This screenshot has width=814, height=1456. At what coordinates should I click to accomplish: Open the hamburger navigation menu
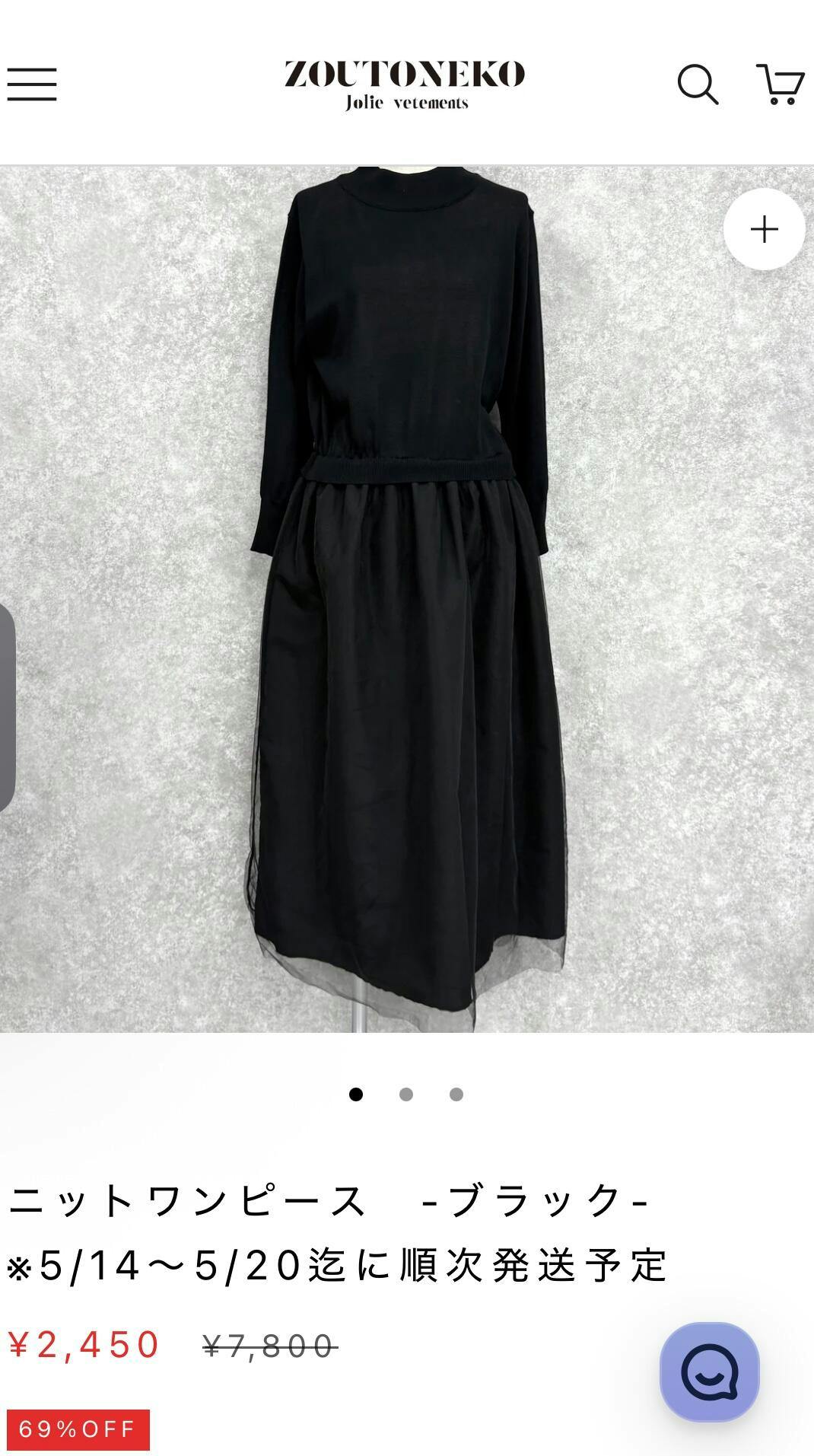click(x=32, y=84)
